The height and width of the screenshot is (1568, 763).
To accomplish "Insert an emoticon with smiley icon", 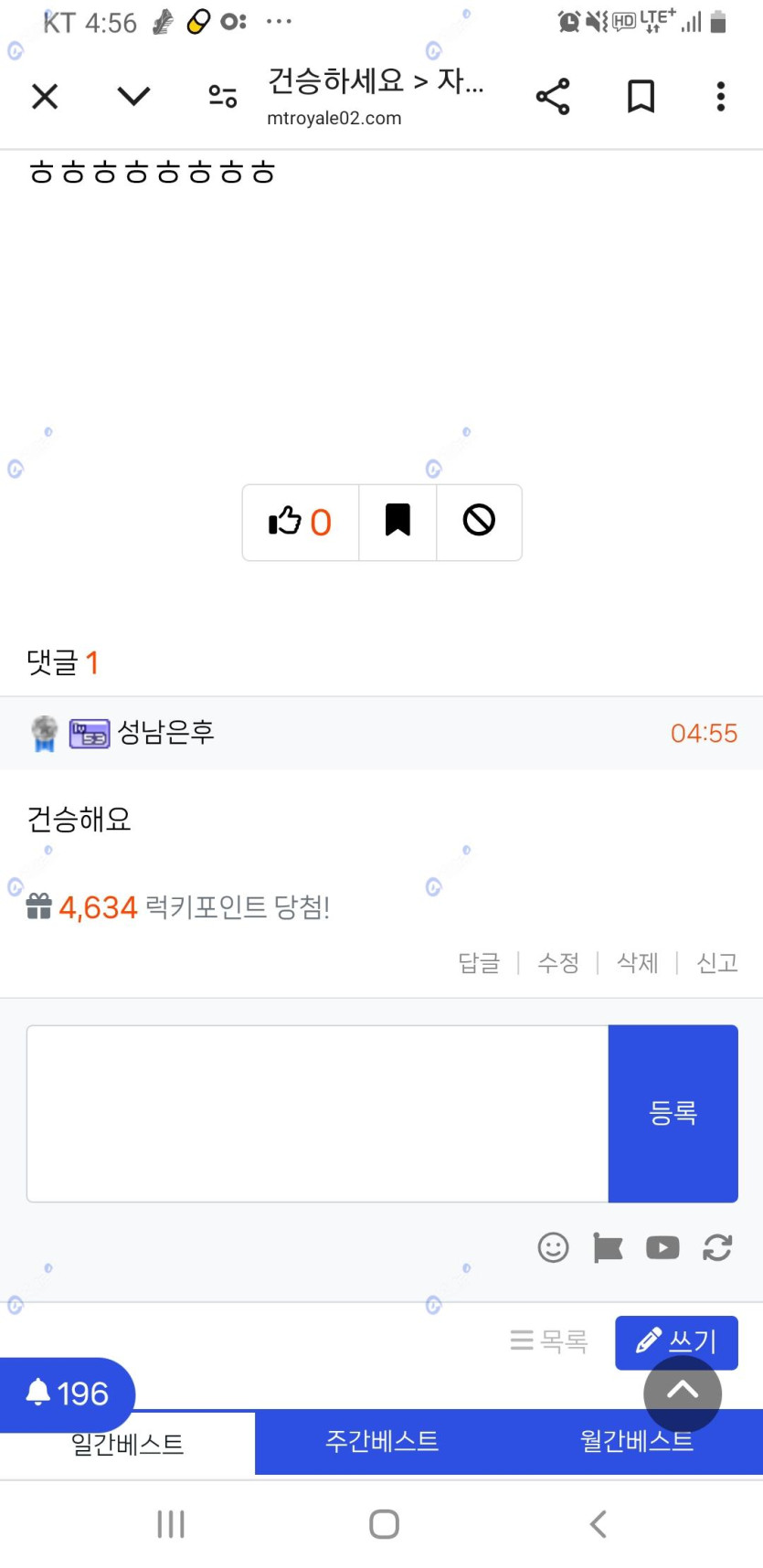I will tap(553, 1247).
